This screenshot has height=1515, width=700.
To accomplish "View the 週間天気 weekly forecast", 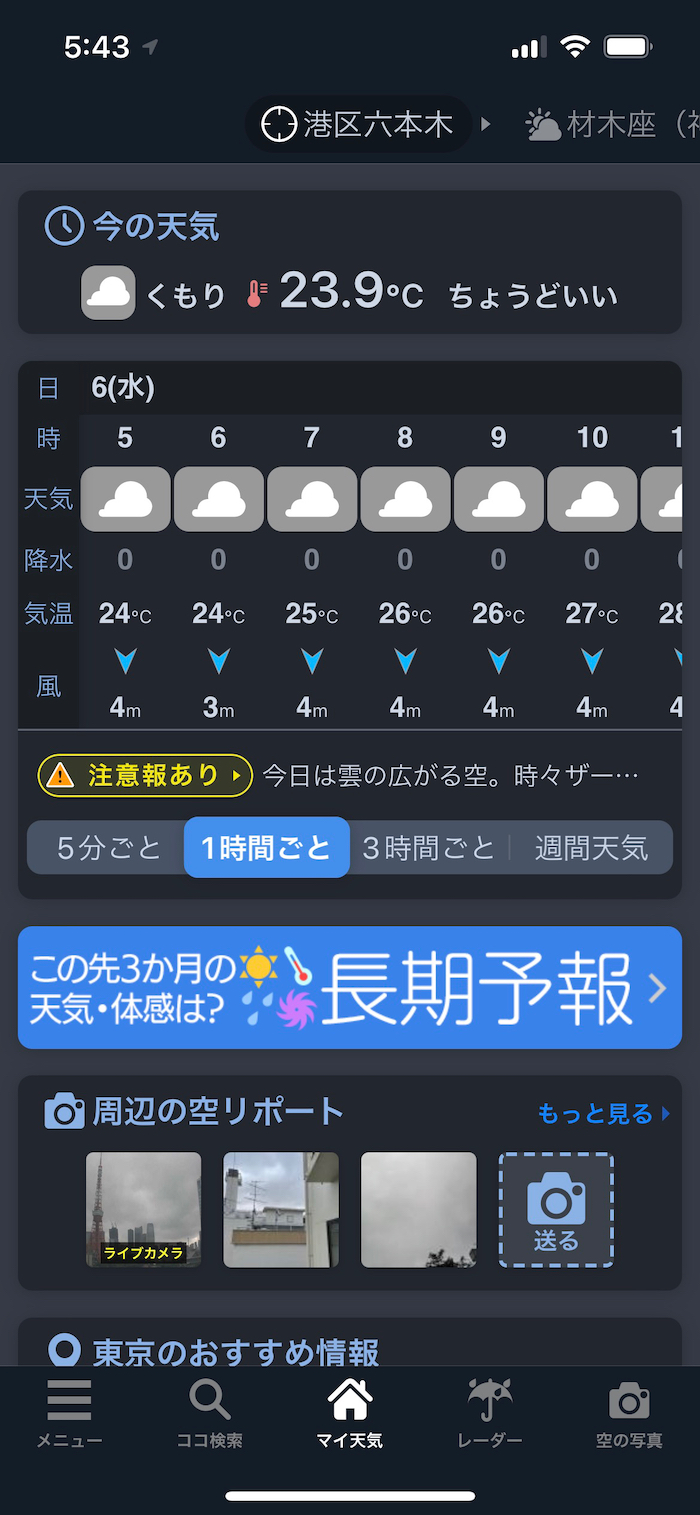I will click(591, 848).
